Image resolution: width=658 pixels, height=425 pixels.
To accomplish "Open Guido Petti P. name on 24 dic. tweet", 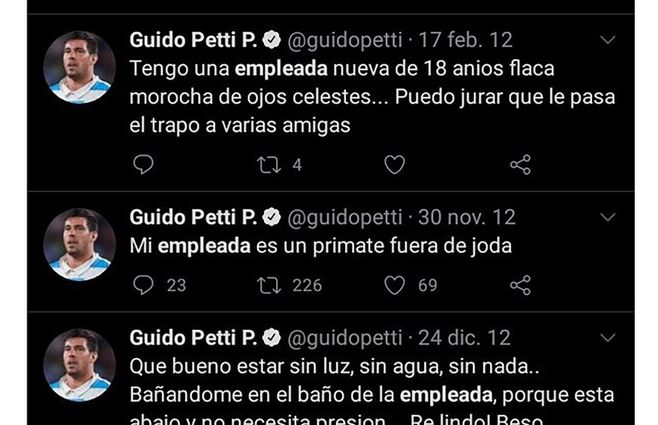I will 194,338.
